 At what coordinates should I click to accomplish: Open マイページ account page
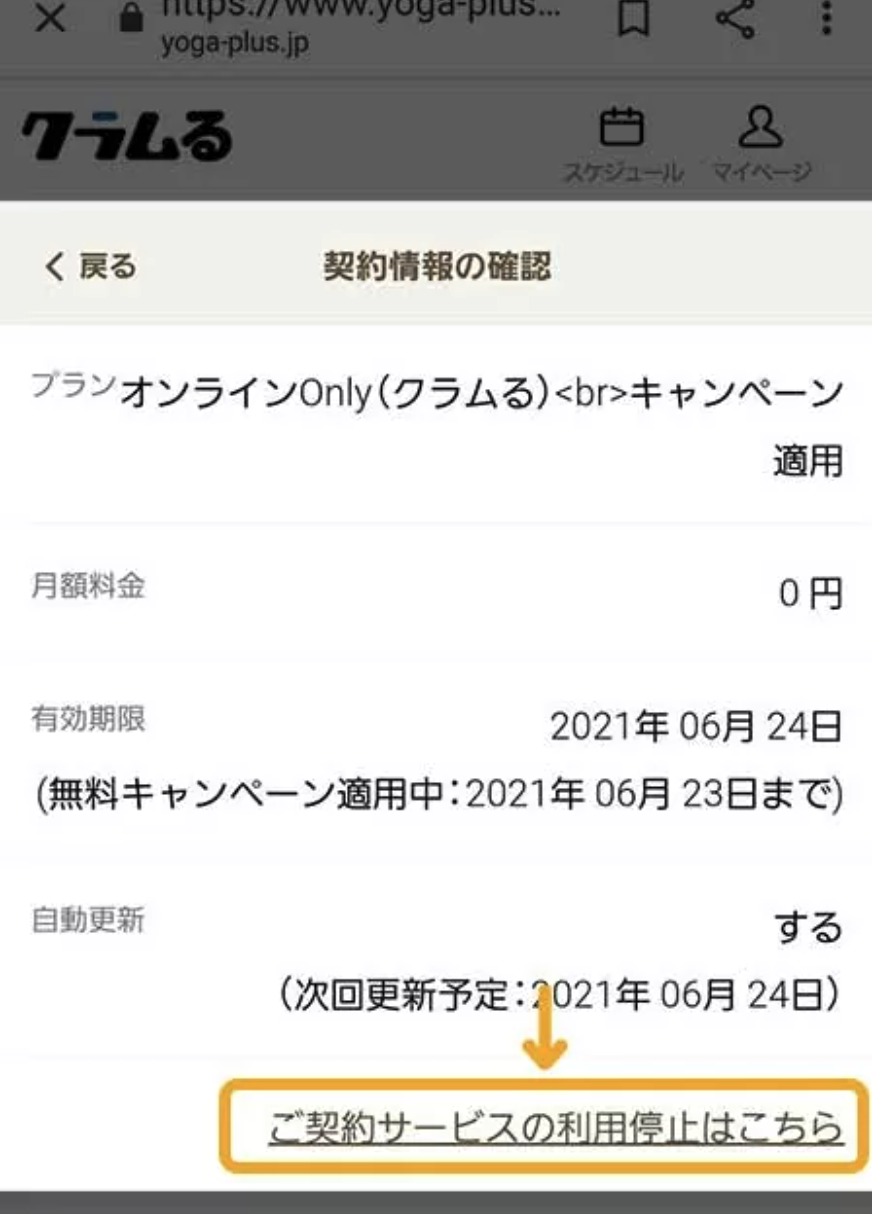click(x=761, y=145)
